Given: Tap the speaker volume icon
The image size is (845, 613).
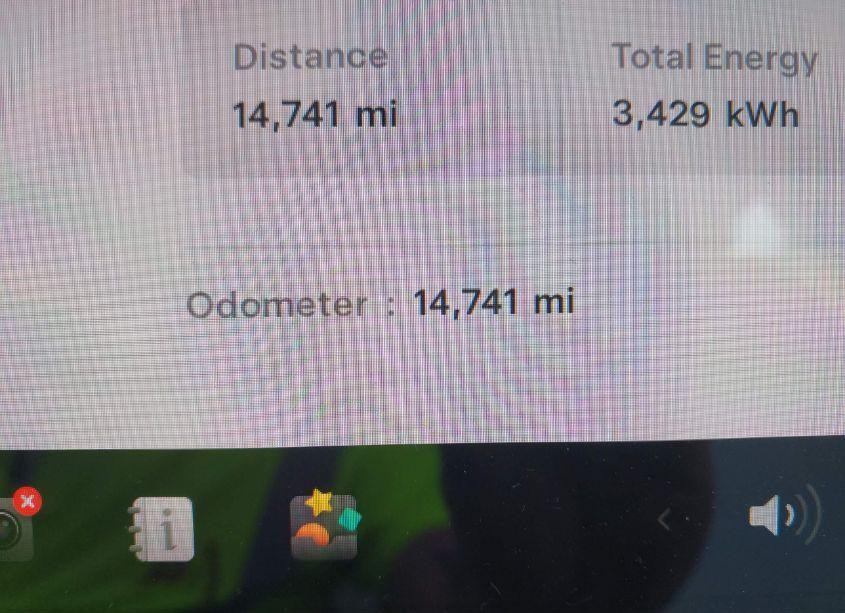Looking at the screenshot, I should 781,517.
